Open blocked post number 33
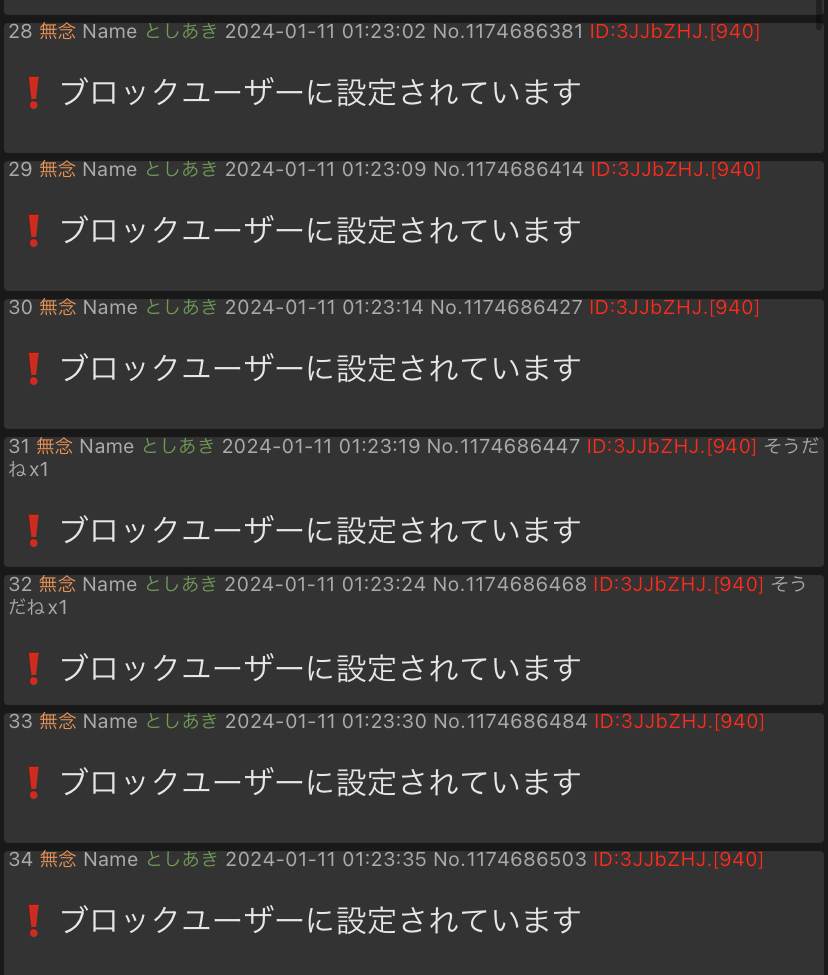 pos(320,782)
